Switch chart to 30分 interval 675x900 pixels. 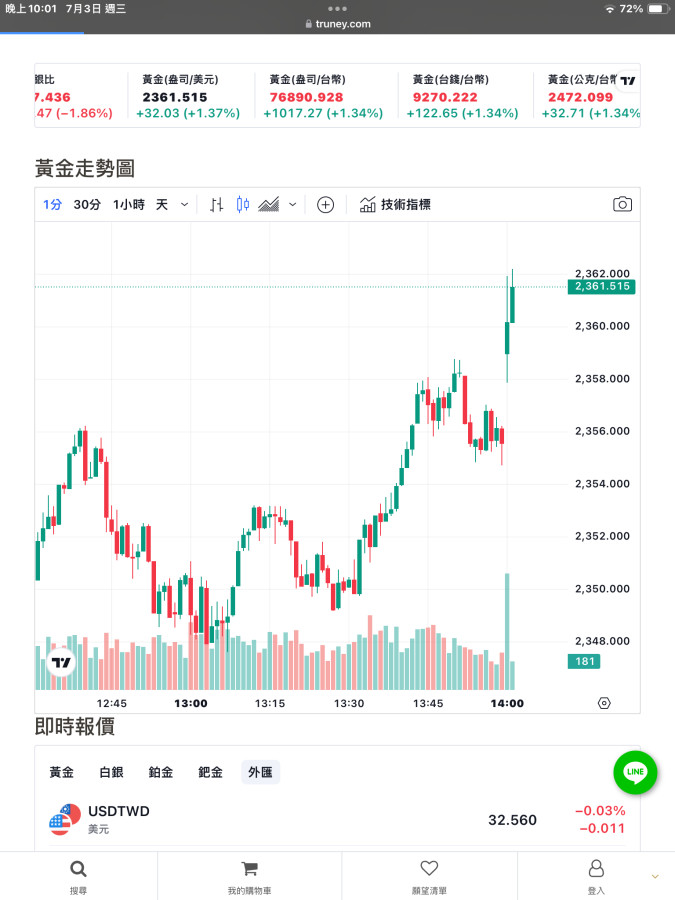87,204
